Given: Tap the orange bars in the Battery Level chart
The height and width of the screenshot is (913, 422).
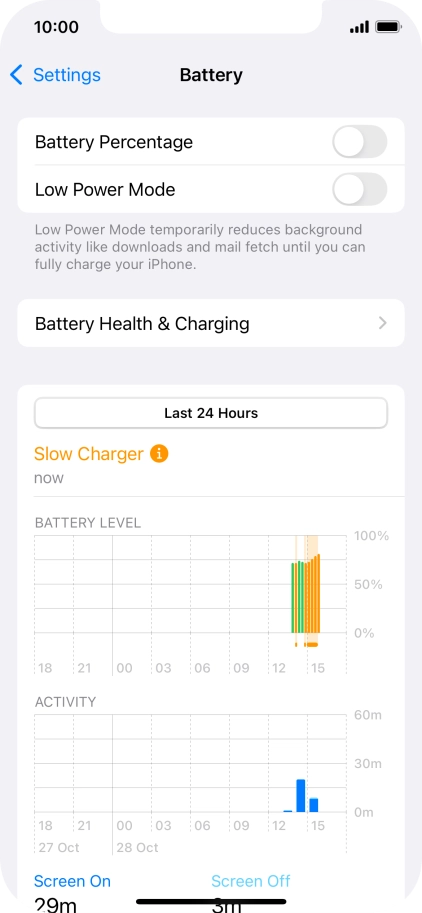Looking at the screenshot, I should pos(312,594).
